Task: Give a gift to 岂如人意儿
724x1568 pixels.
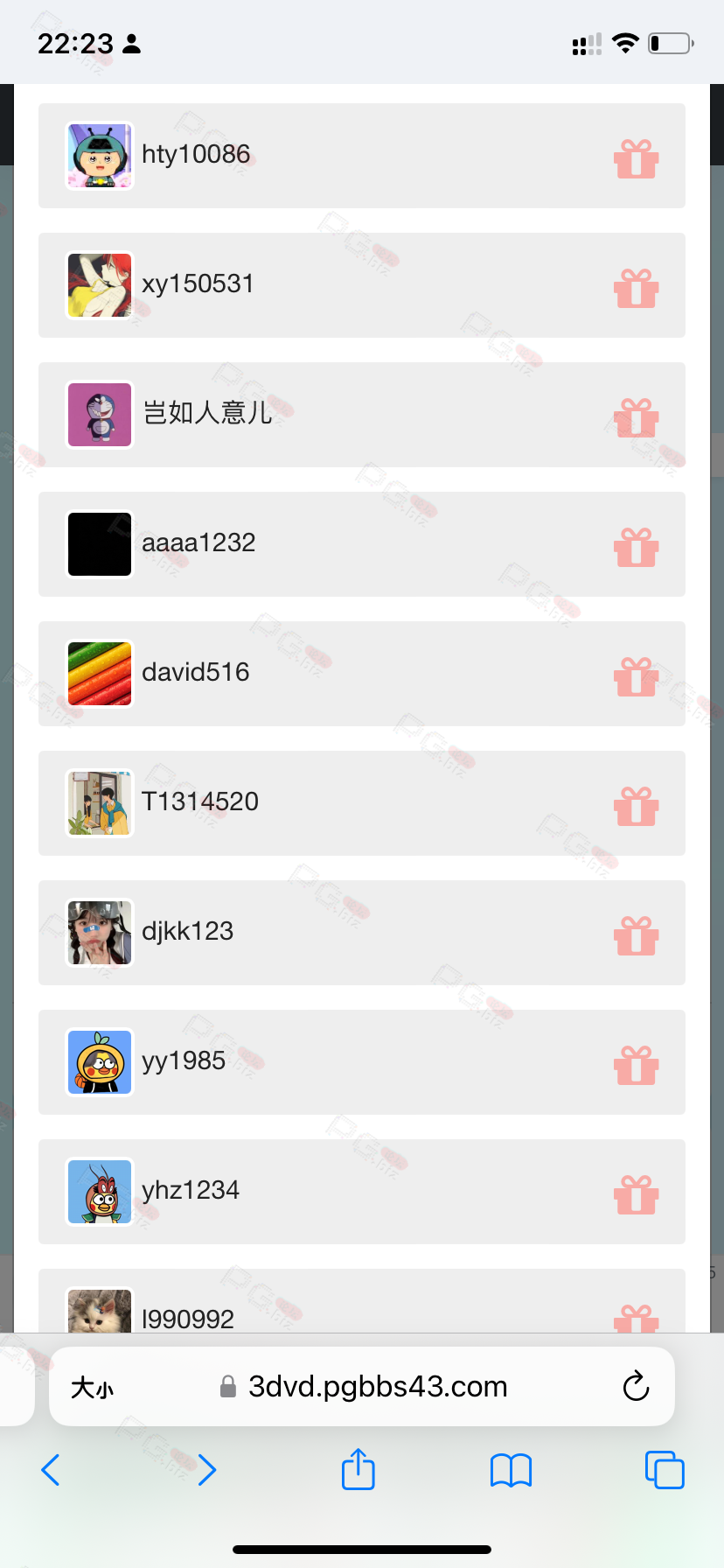Action: point(636,418)
